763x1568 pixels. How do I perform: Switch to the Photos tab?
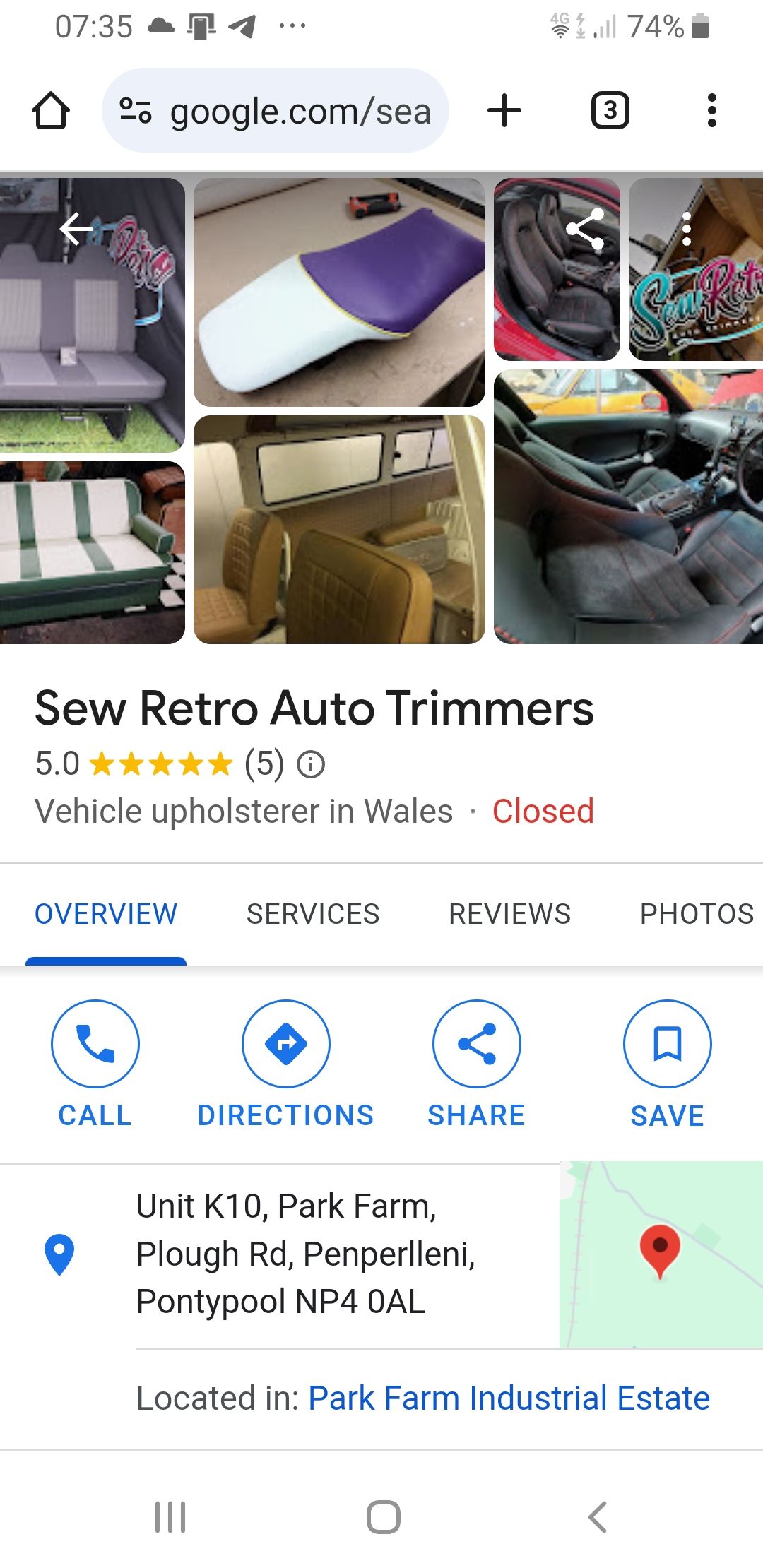point(696,914)
